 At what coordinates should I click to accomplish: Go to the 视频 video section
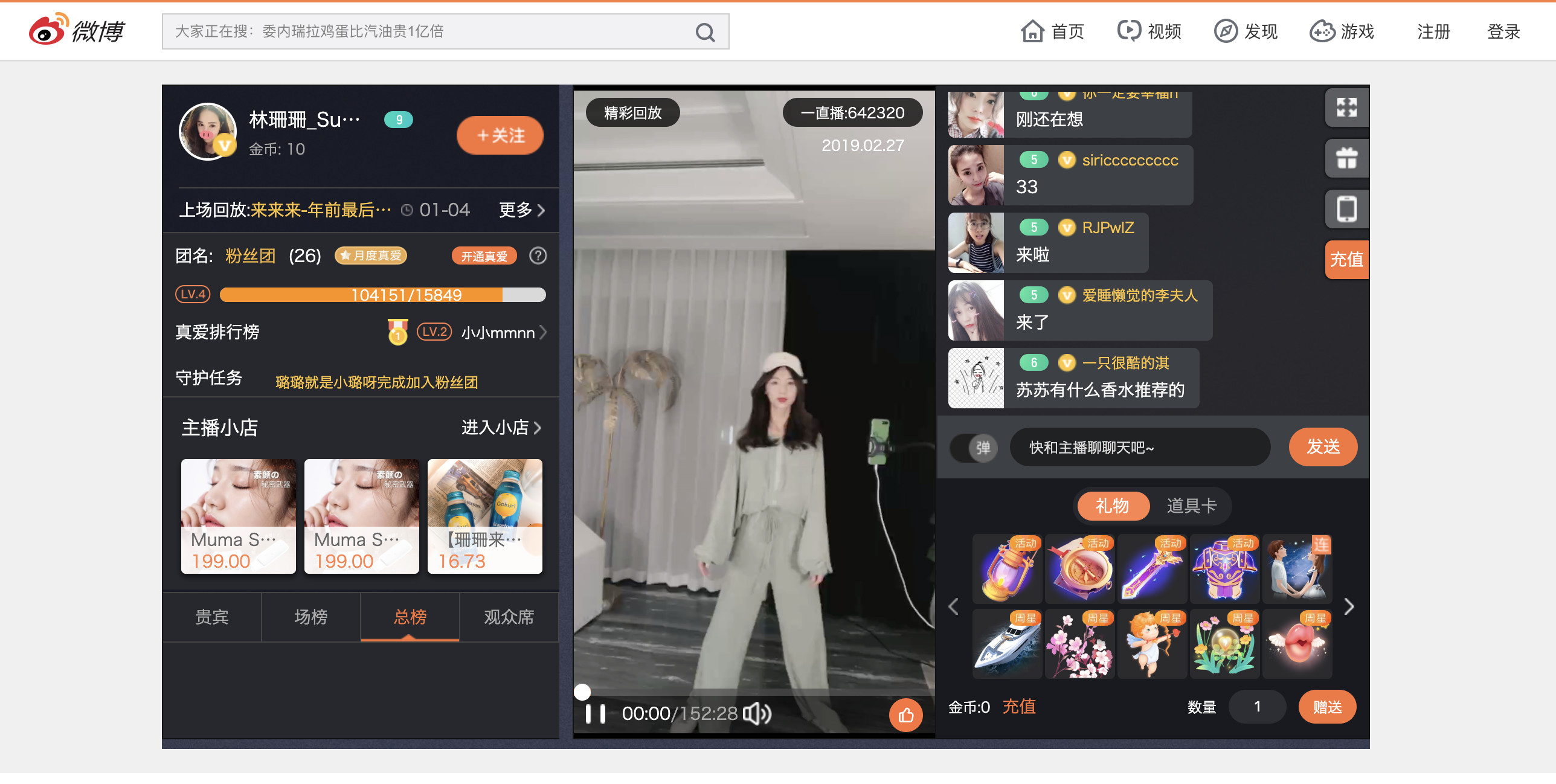pos(1149,31)
